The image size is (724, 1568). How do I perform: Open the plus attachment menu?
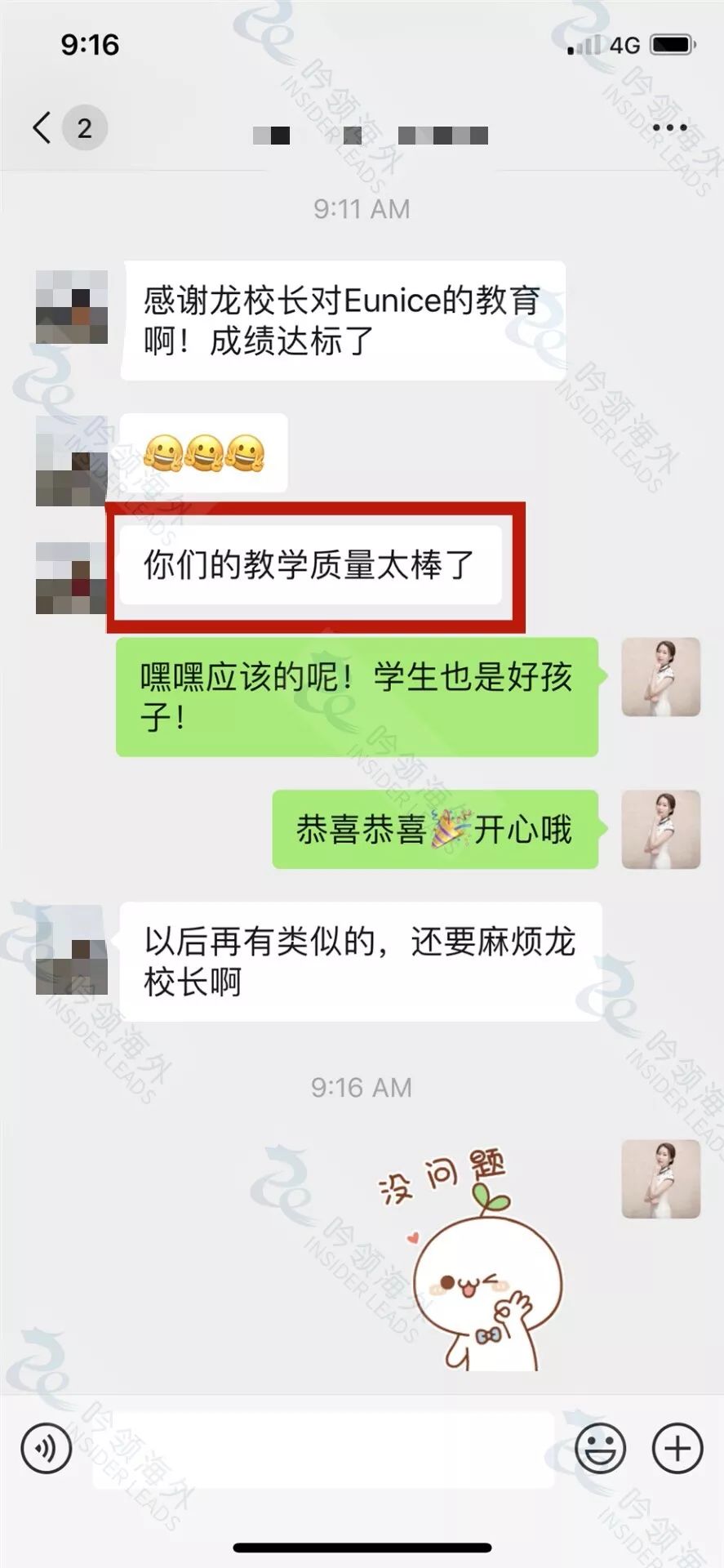pyautogui.click(x=677, y=1448)
